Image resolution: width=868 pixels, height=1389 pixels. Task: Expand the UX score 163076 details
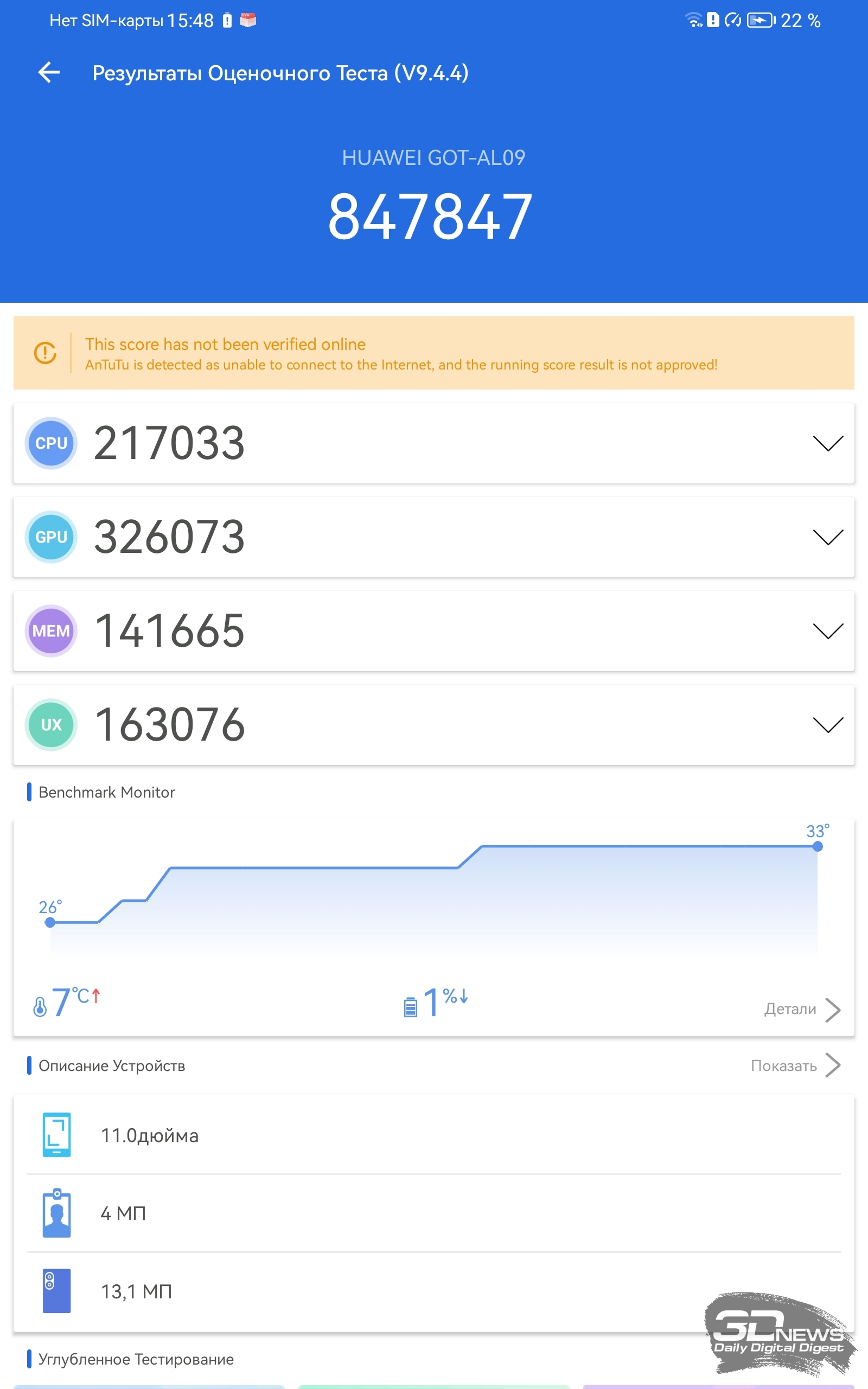(828, 725)
